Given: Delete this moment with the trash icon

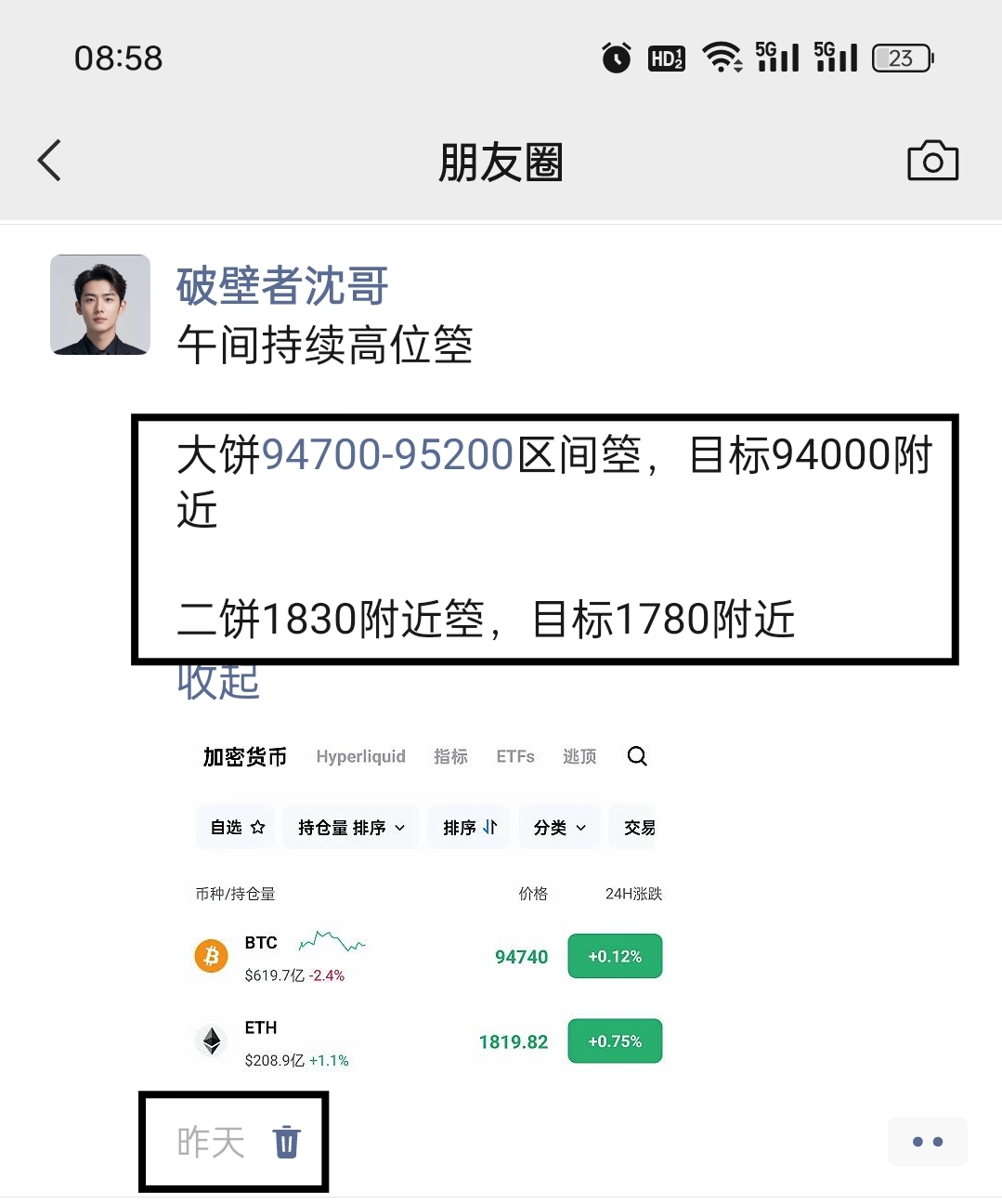Looking at the screenshot, I should click(287, 1142).
